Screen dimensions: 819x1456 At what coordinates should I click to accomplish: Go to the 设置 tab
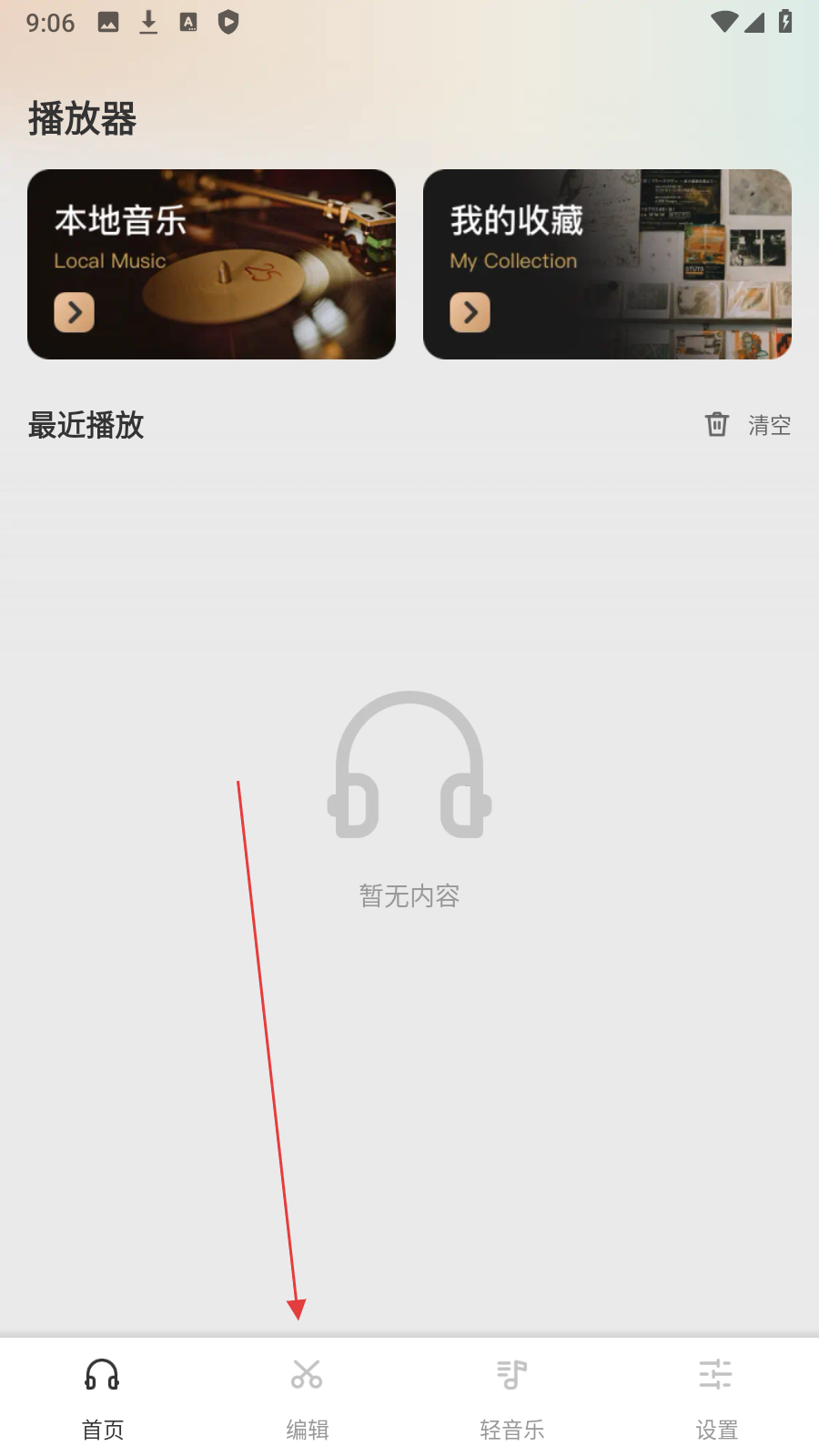(x=716, y=1398)
